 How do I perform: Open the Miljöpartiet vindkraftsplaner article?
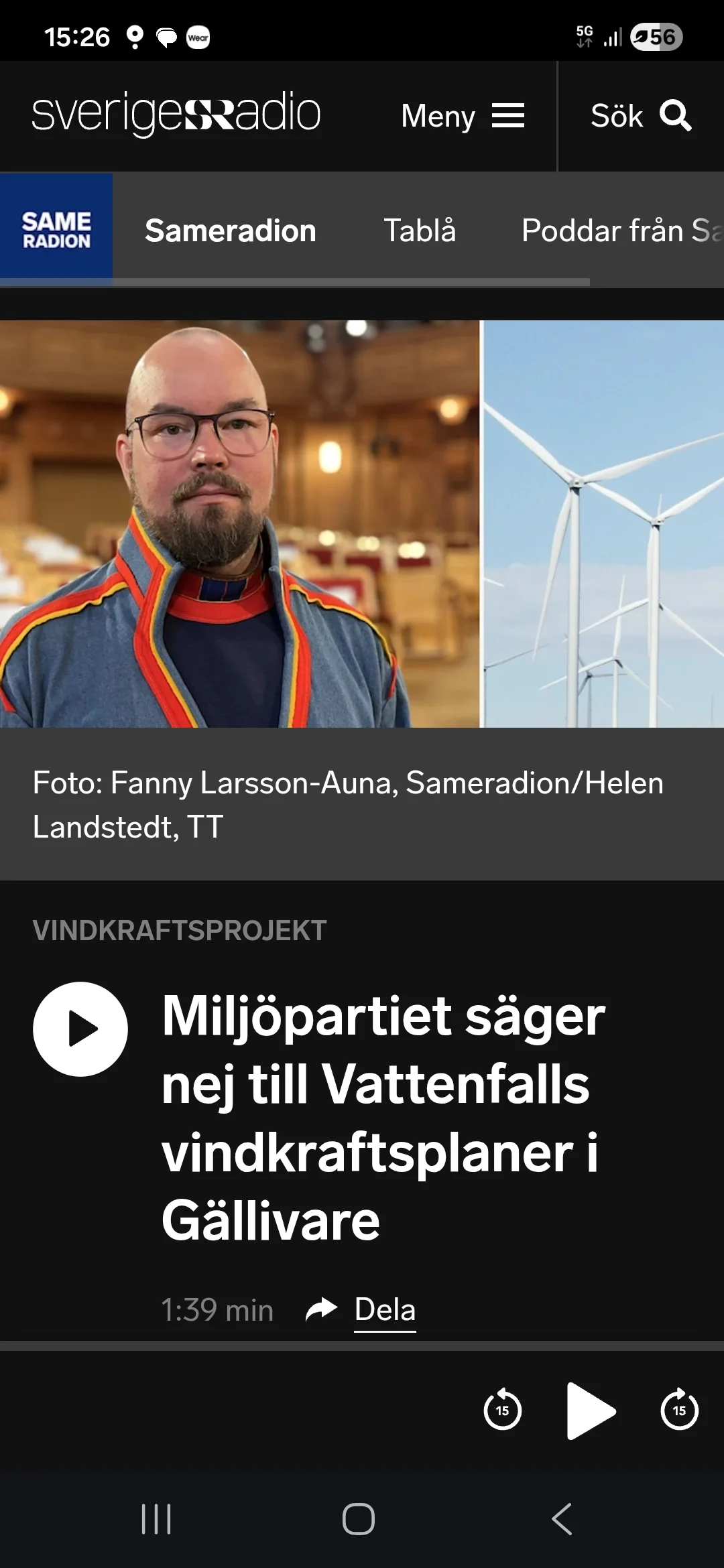(x=382, y=1116)
